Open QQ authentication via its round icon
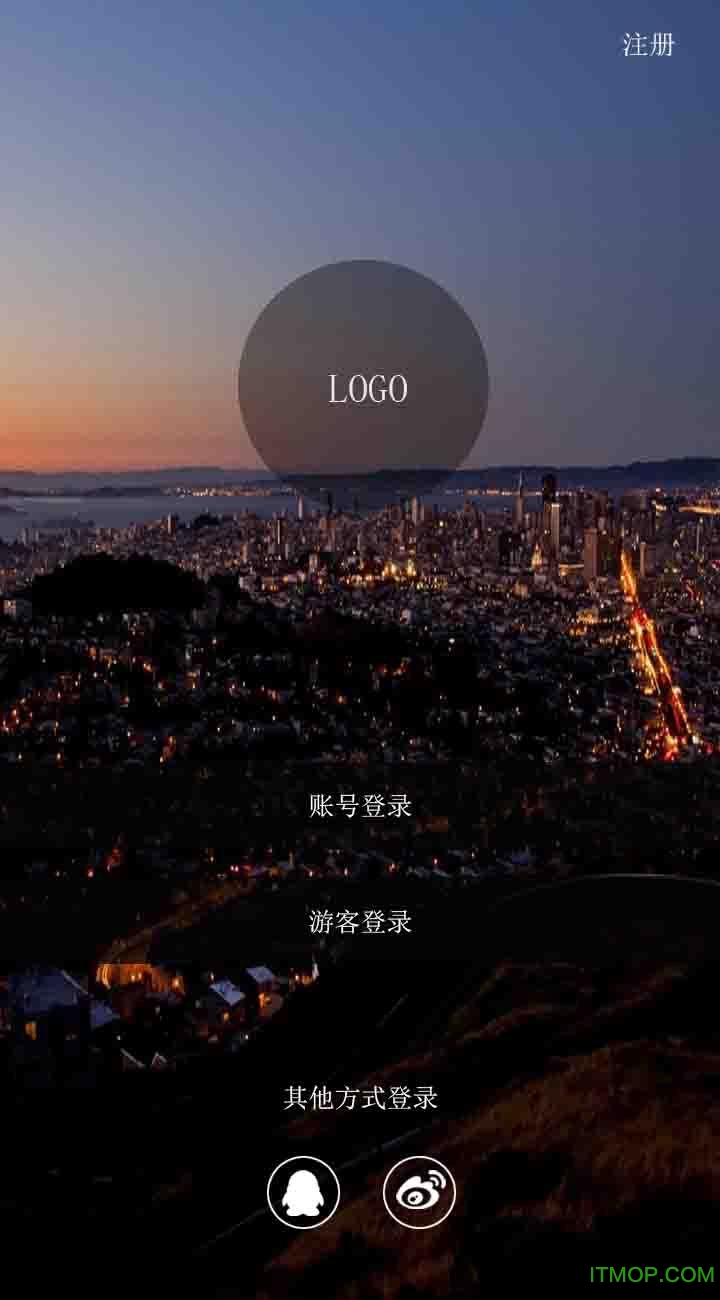The width and height of the screenshot is (720, 1300). 305,1192
